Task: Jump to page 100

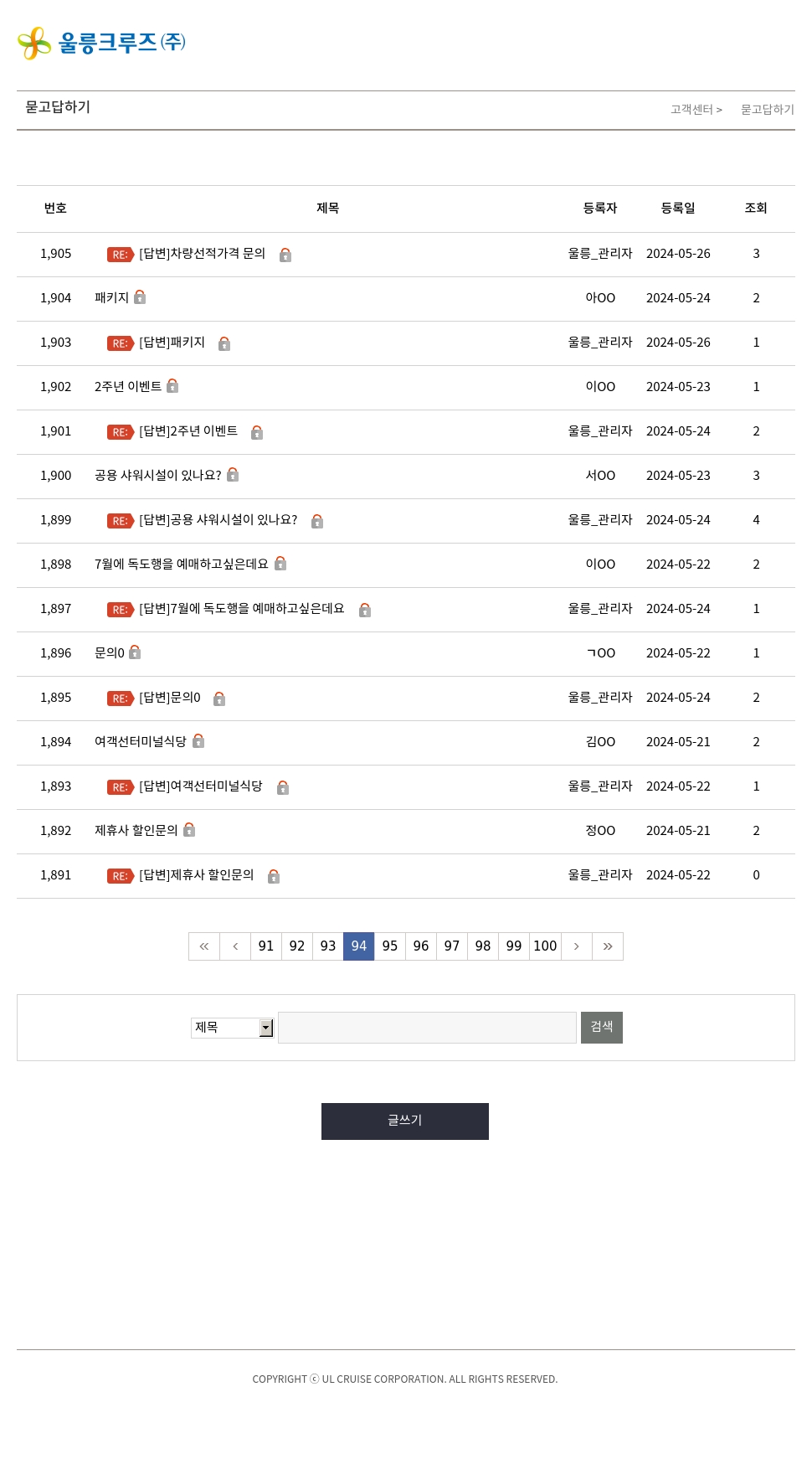Action: (545, 946)
